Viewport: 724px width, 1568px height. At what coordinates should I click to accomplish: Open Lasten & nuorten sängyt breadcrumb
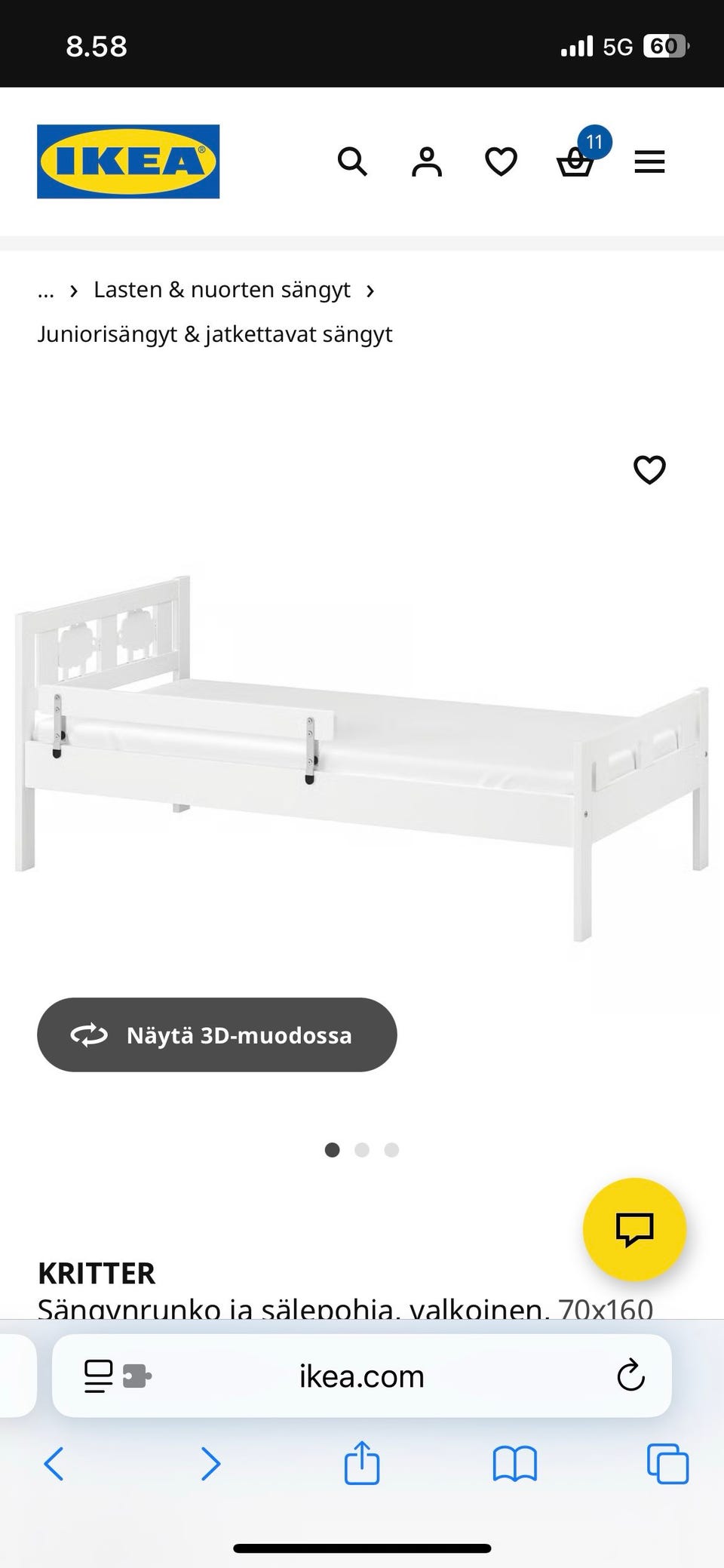tap(222, 290)
